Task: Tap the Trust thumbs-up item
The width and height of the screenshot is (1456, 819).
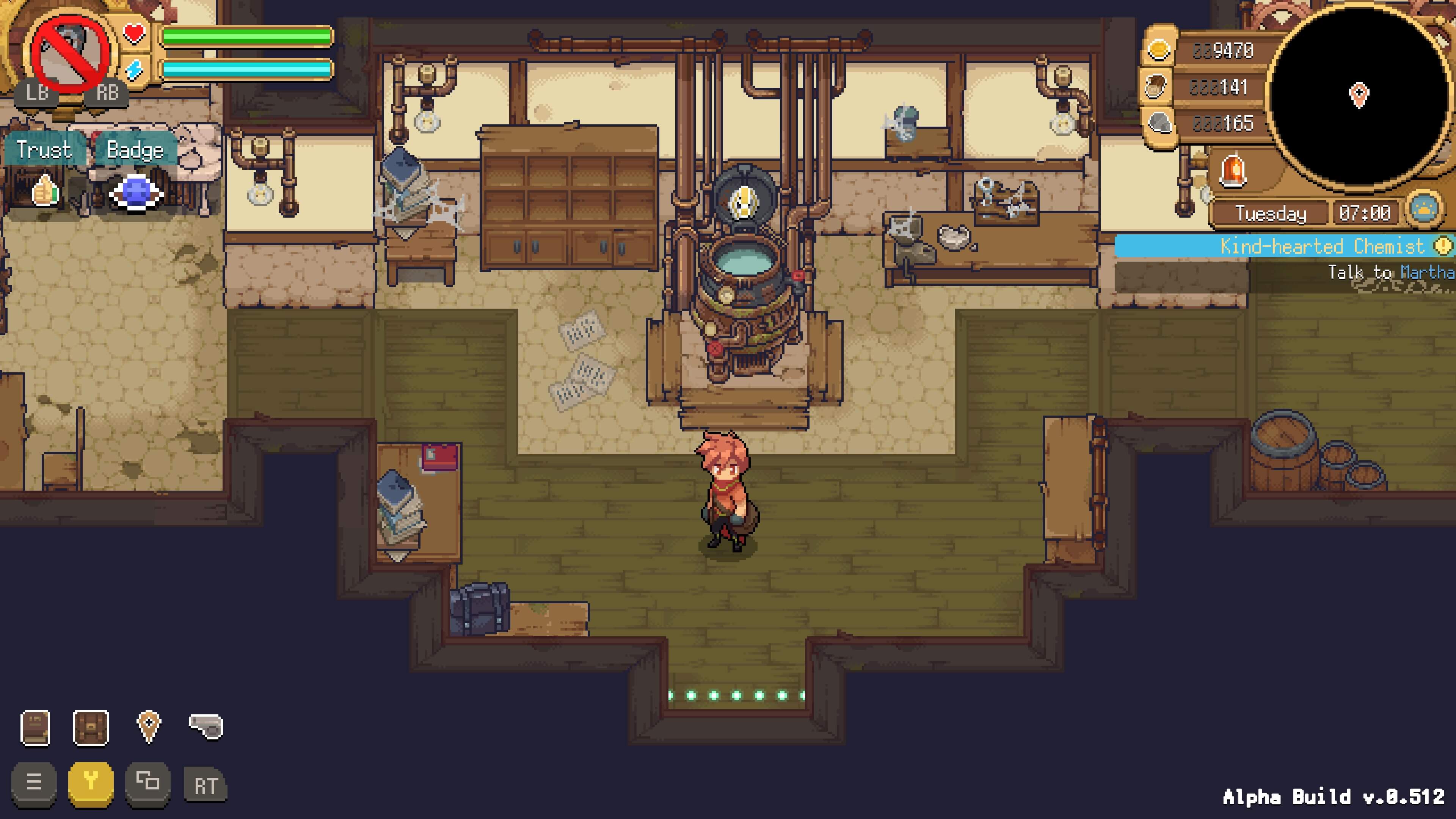Action: [x=45, y=191]
